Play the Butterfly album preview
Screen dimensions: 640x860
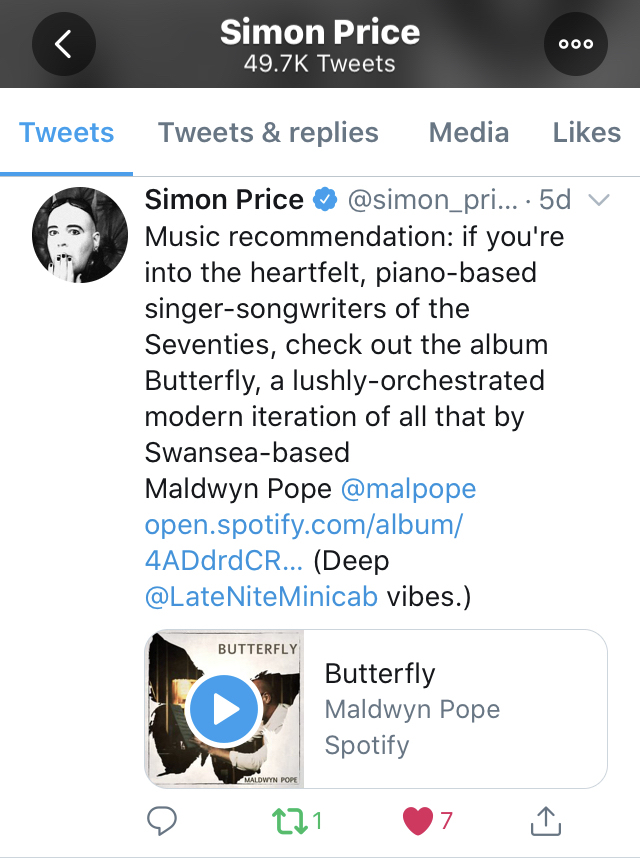(225, 709)
